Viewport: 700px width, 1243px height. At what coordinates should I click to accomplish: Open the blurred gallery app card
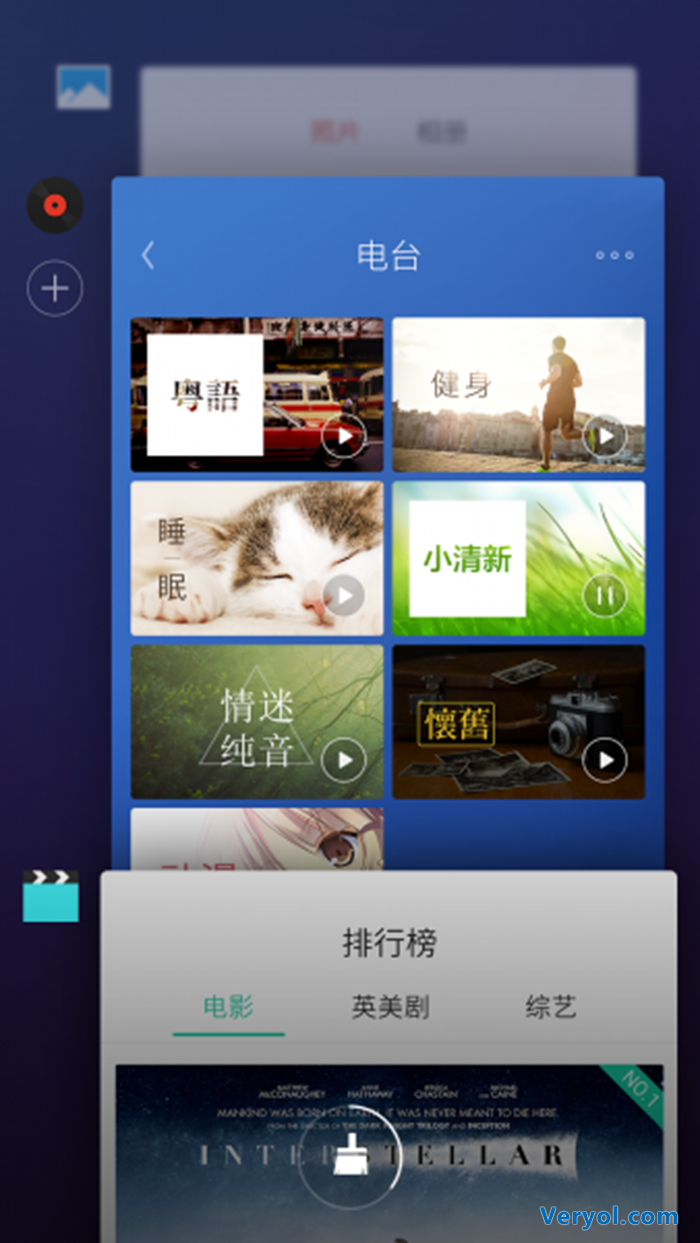(x=388, y=122)
